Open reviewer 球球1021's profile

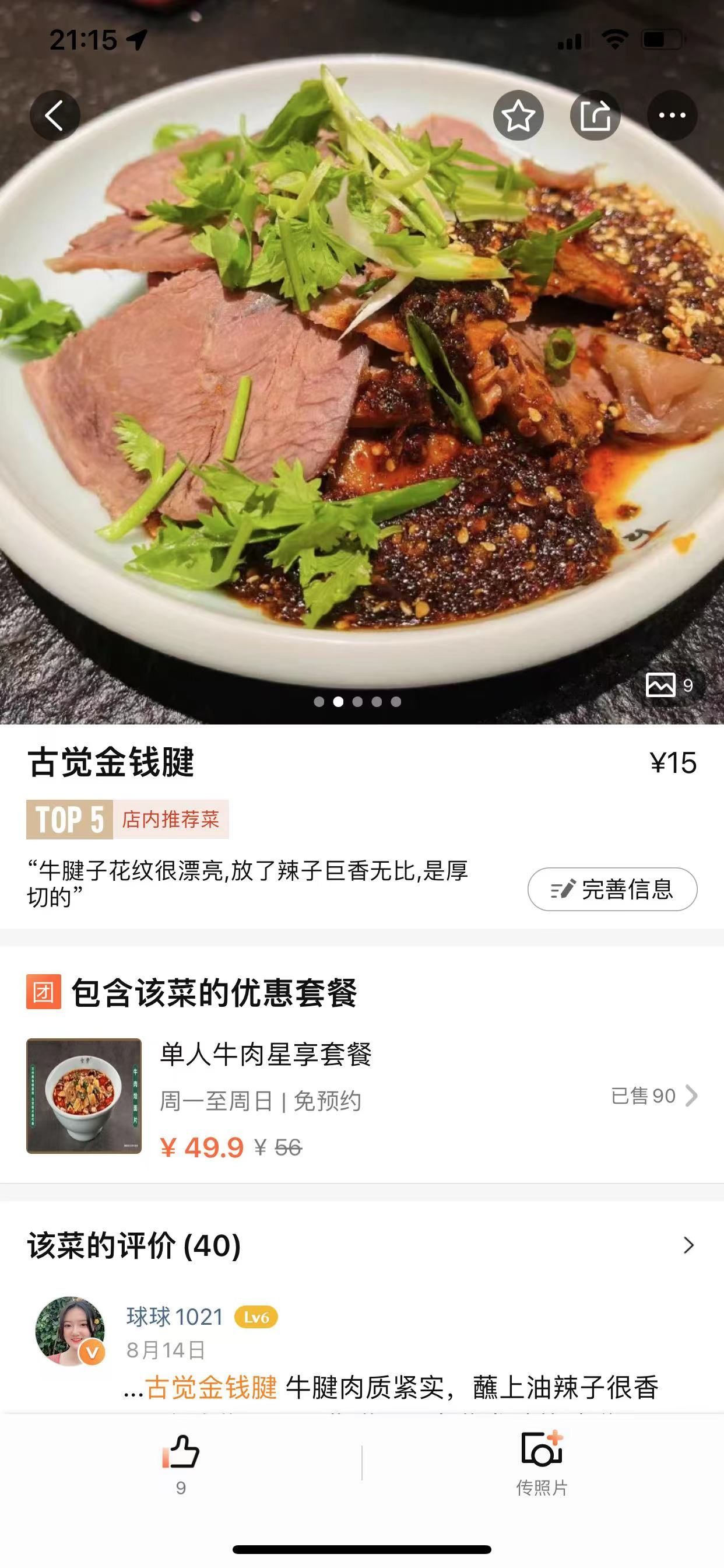[x=69, y=1331]
